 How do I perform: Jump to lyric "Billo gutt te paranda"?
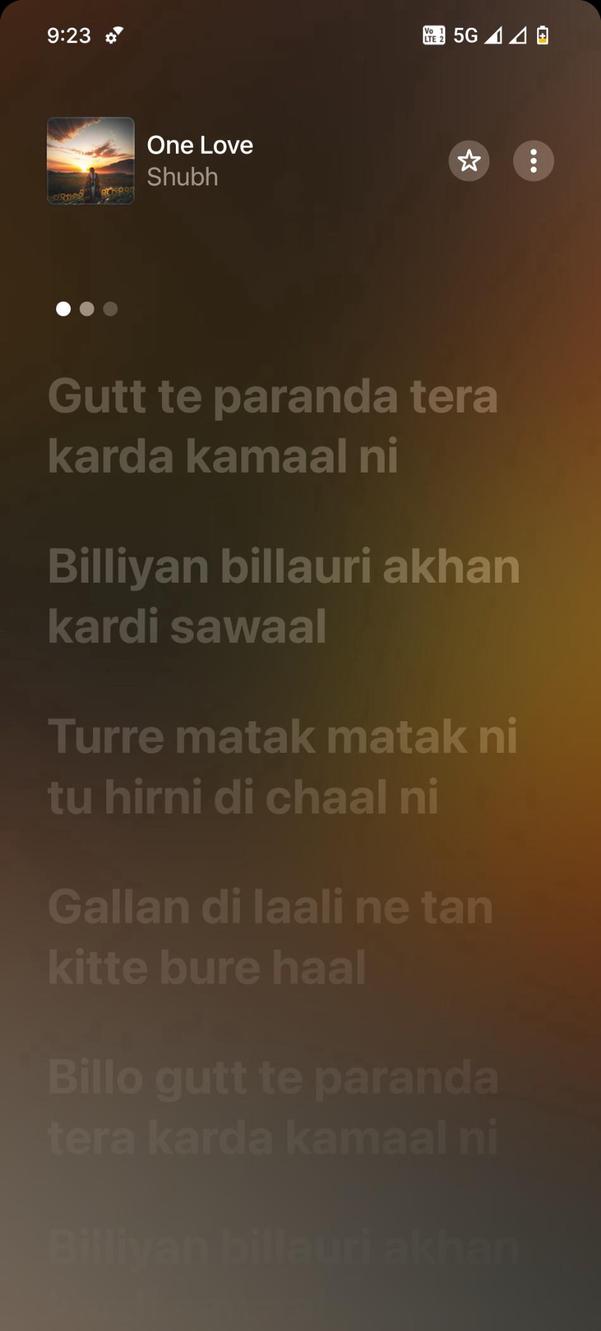(x=272, y=1107)
